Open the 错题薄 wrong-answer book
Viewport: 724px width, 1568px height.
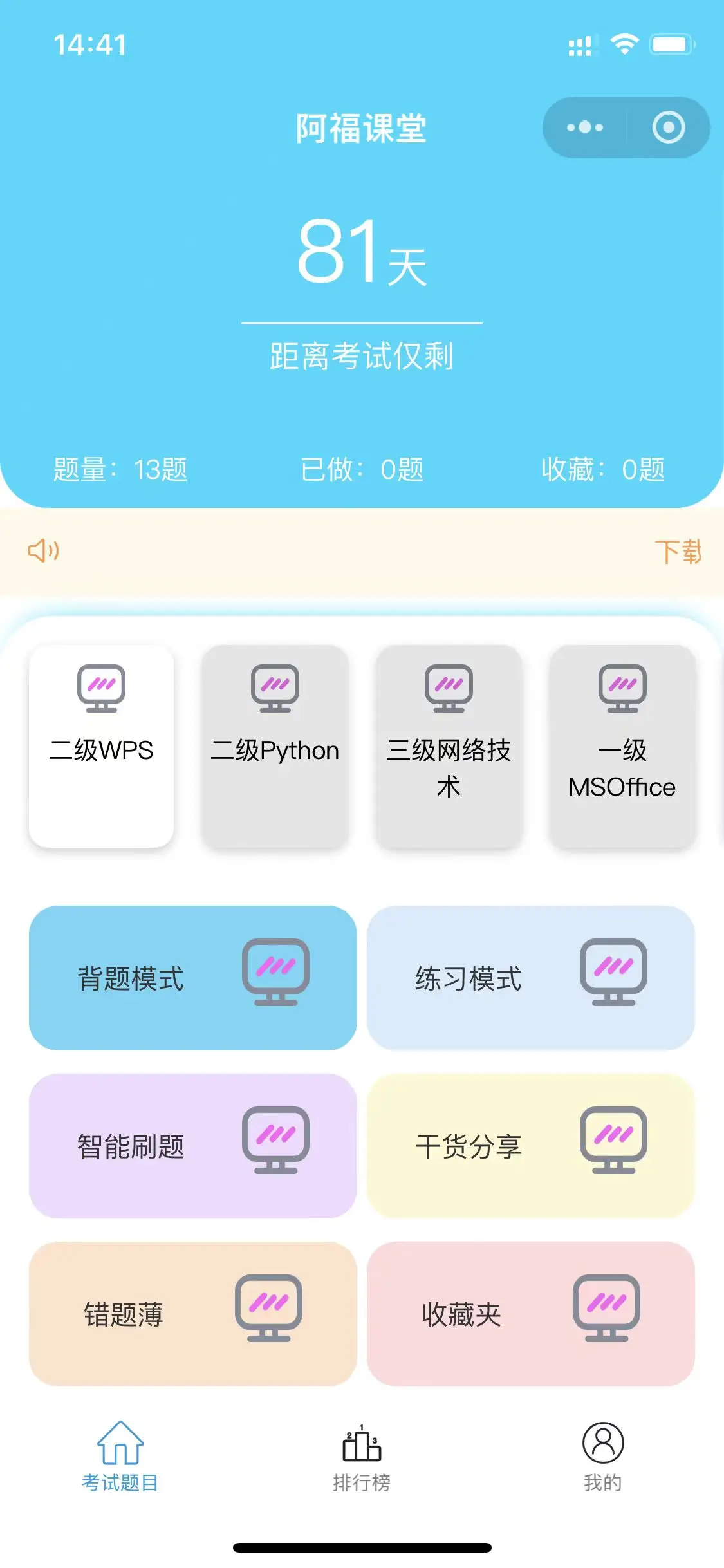tap(192, 1314)
